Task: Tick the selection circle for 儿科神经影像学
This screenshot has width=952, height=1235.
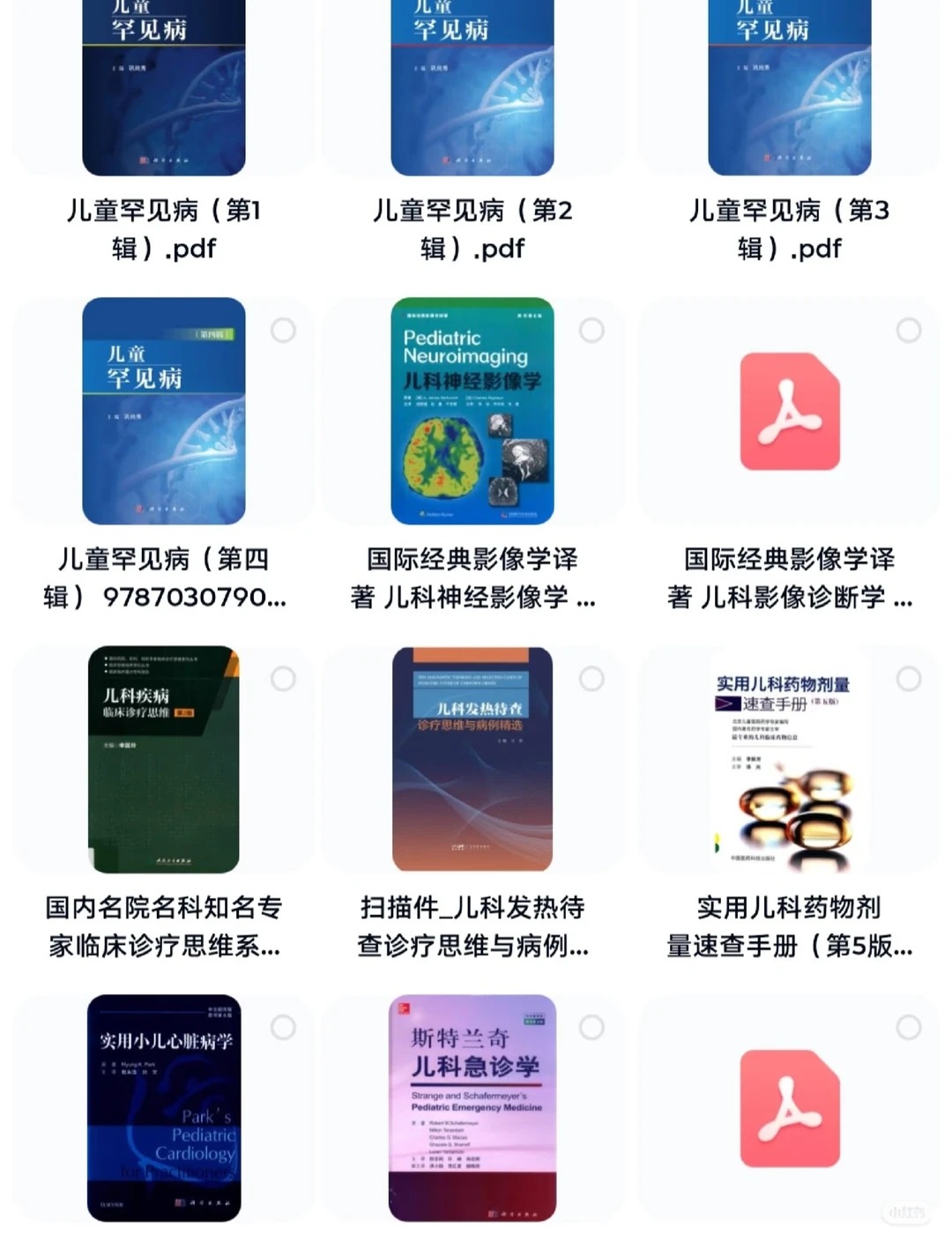Action: [x=591, y=331]
